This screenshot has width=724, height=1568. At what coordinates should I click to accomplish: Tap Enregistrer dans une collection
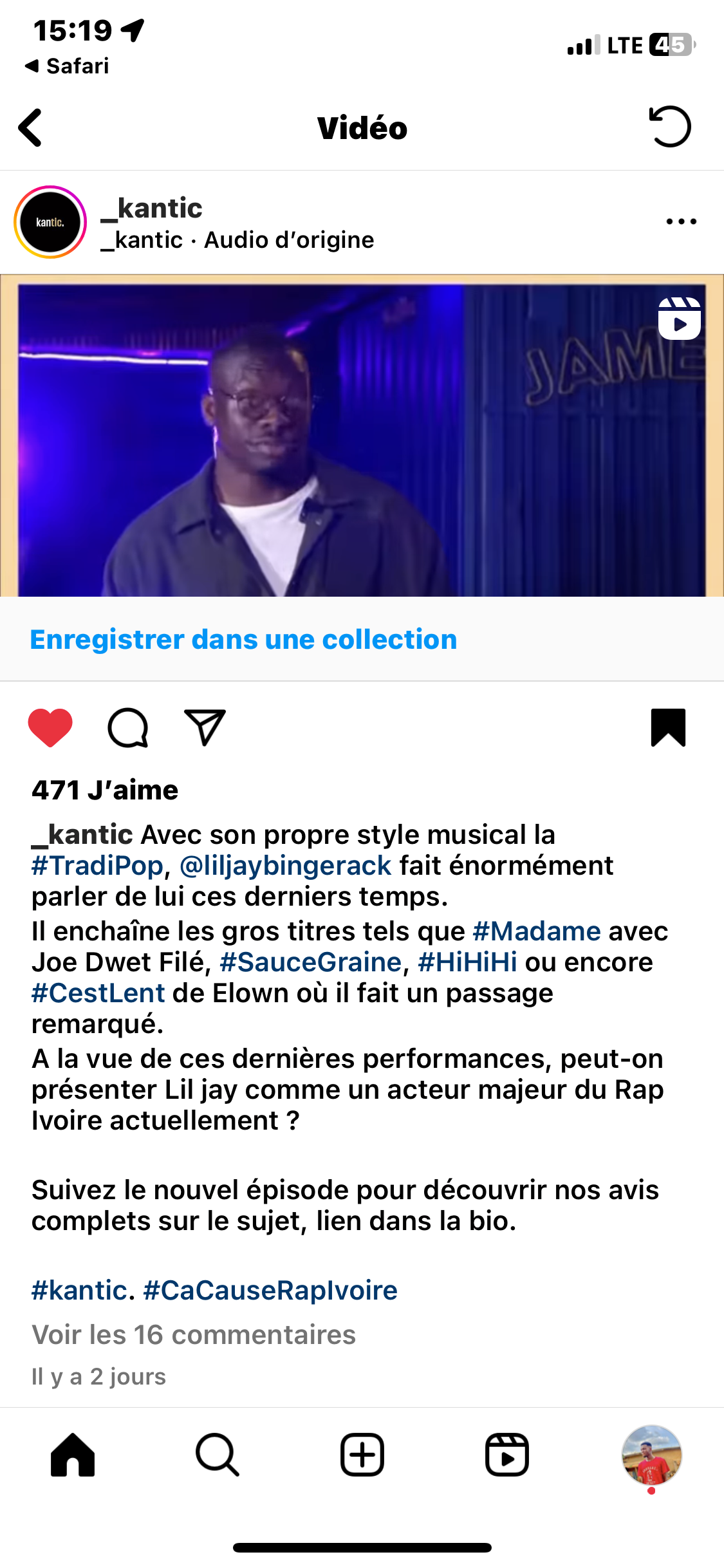point(243,639)
